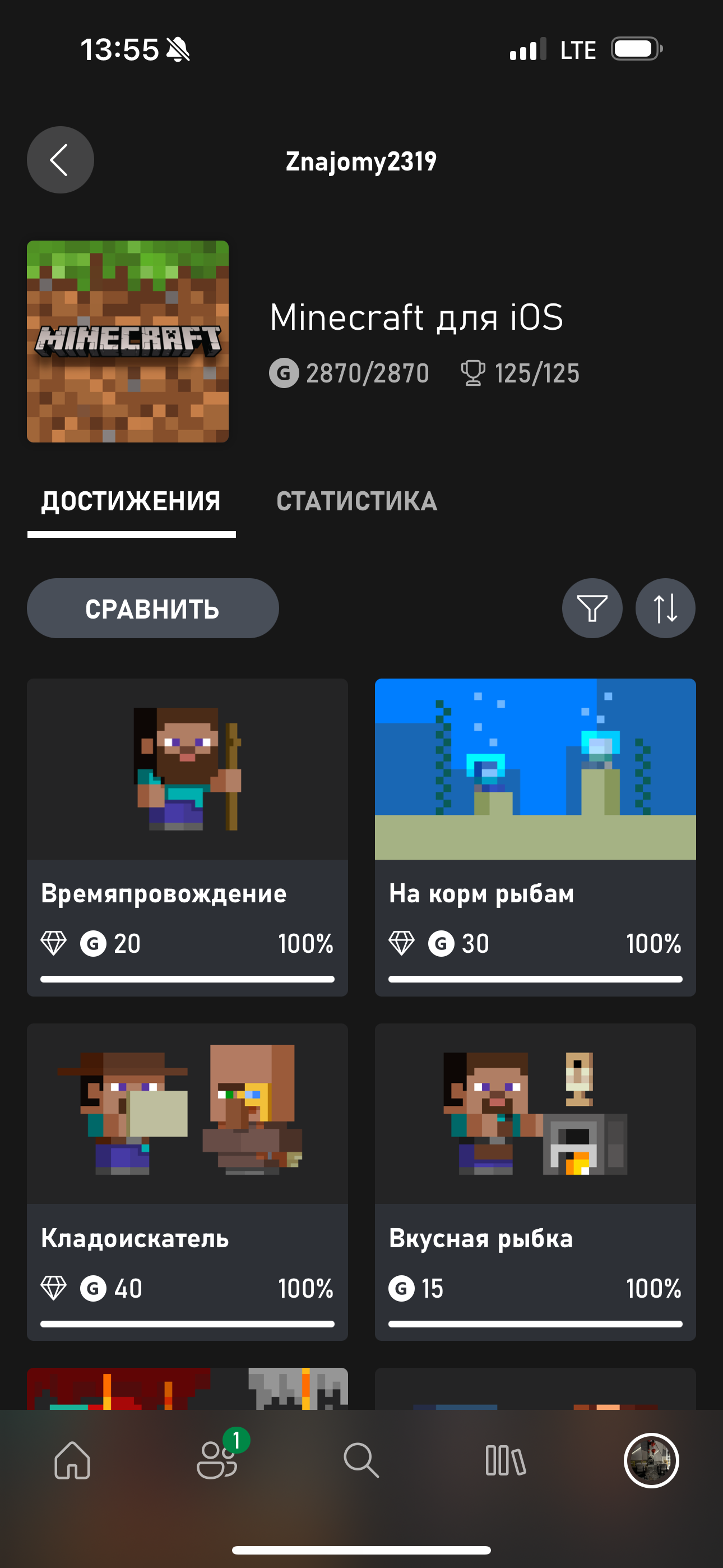The width and height of the screenshot is (723, 1568).
Task: Tap the Сравнить button
Action: coord(153,608)
